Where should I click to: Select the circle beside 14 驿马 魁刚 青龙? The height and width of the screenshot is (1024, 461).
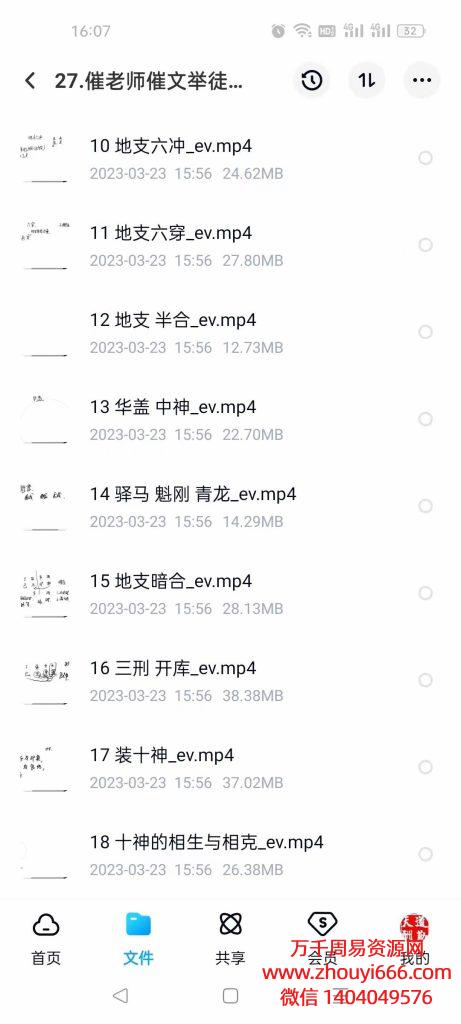(x=426, y=506)
